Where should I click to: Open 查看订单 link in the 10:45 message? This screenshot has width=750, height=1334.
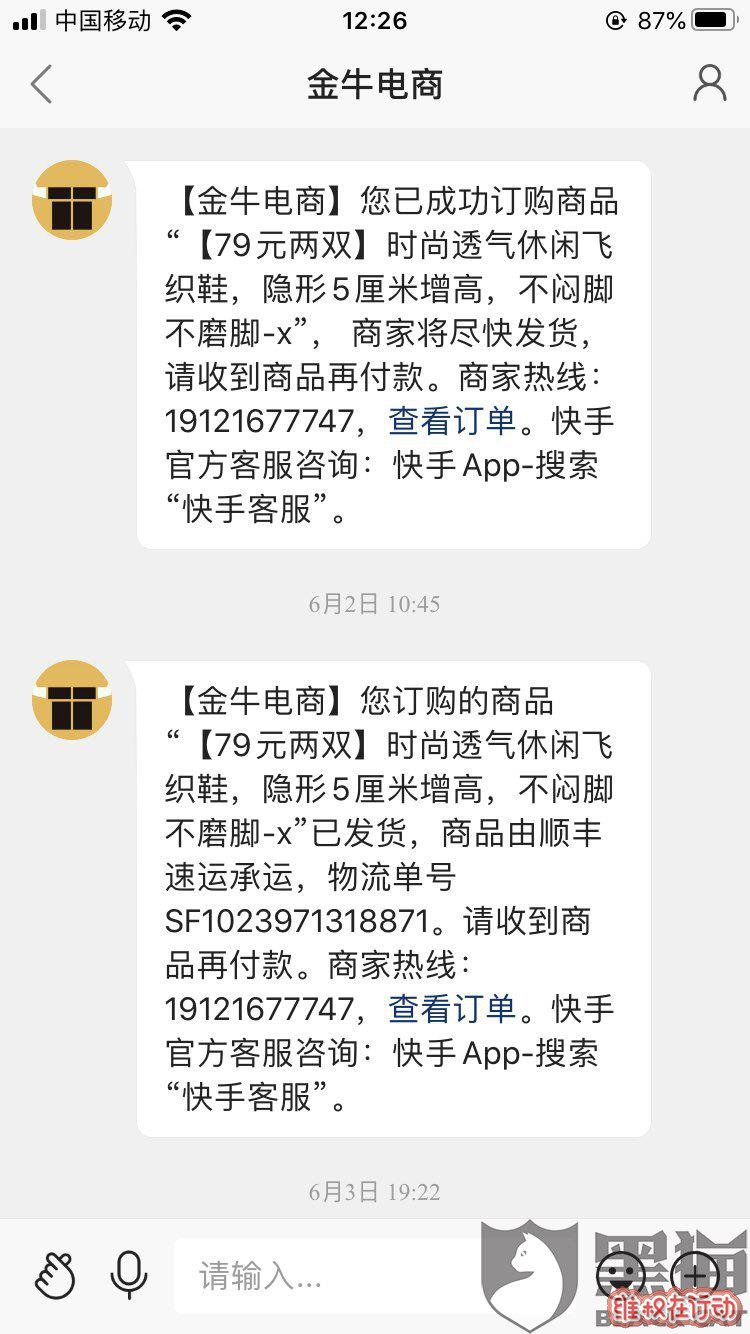(x=452, y=421)
